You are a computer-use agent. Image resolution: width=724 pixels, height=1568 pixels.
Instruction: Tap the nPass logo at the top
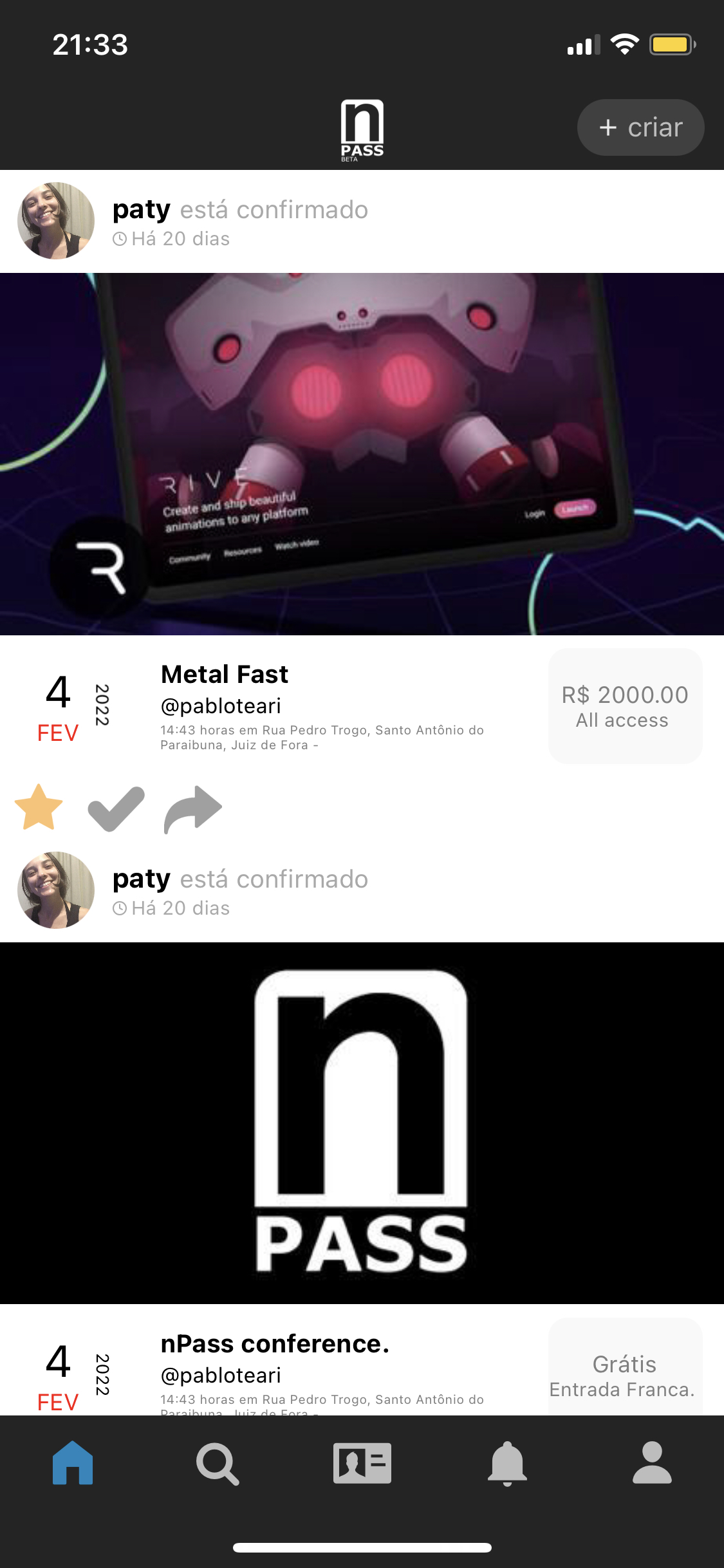[362, 127]
